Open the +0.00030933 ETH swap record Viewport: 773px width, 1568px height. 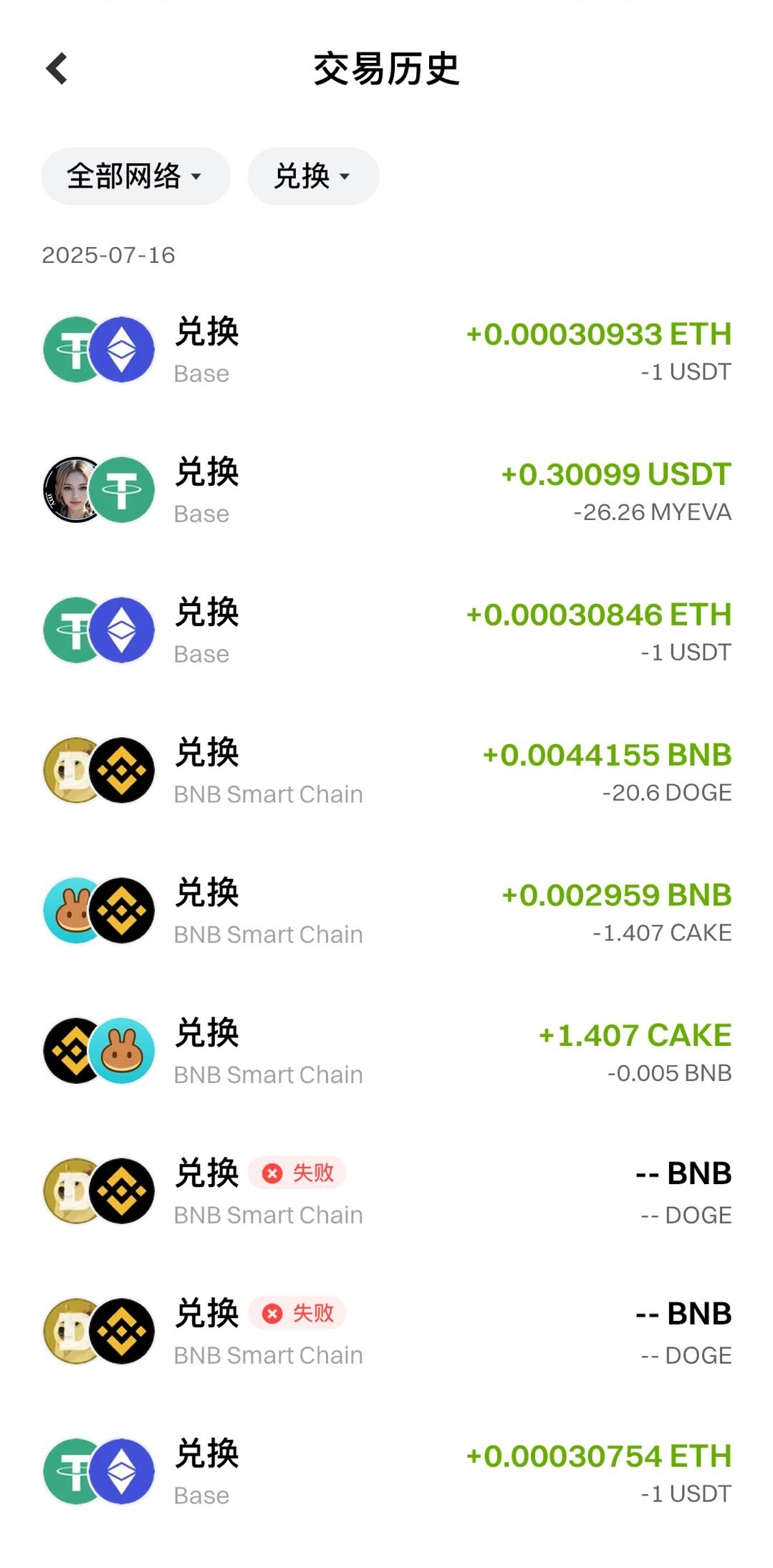(387, 351)
